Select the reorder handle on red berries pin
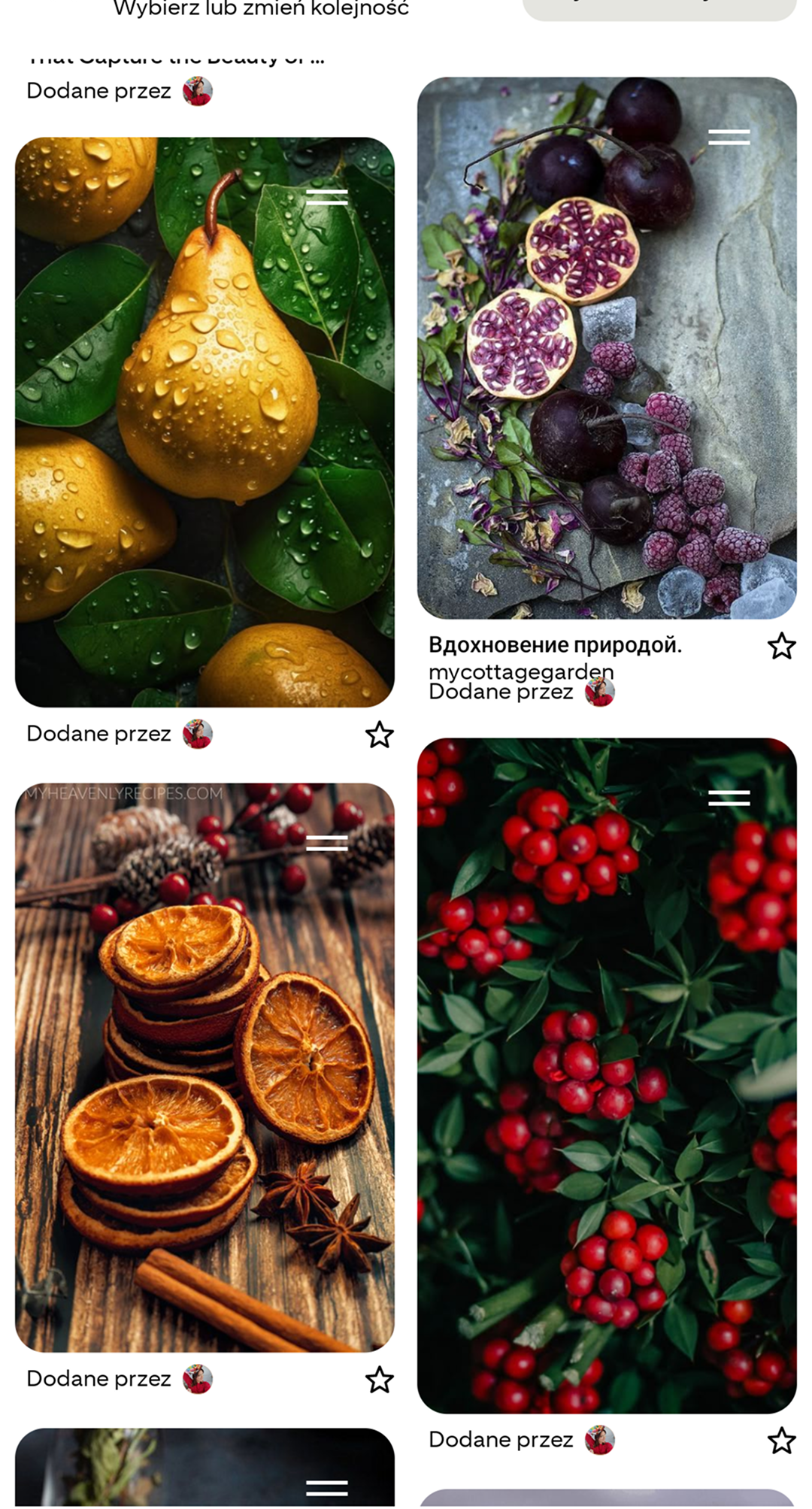 (729, 798)
